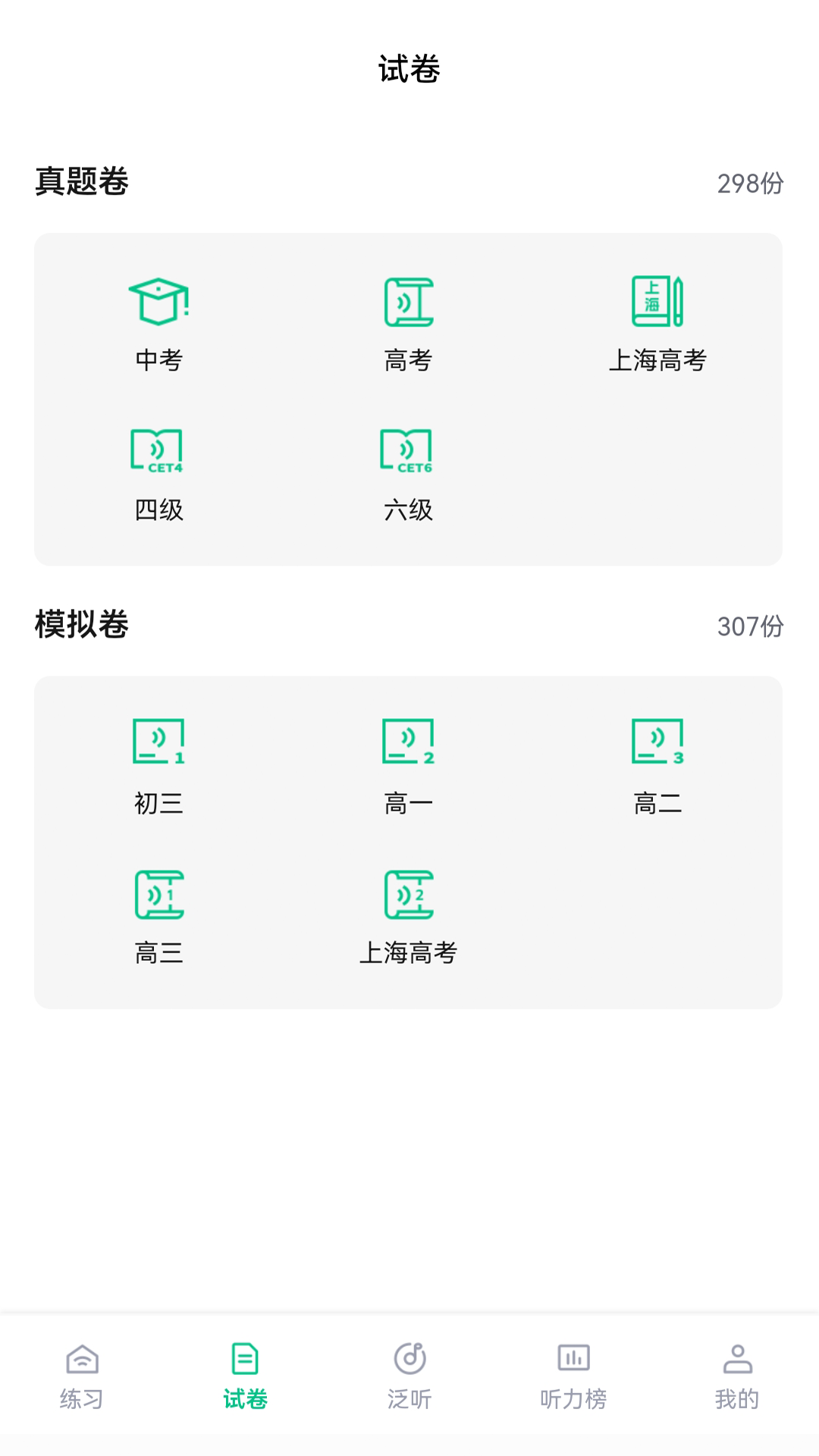Viewport: 819px width, 1456px height.
Task: Tap the 真题卷 section header
Action: click(80, 182)
